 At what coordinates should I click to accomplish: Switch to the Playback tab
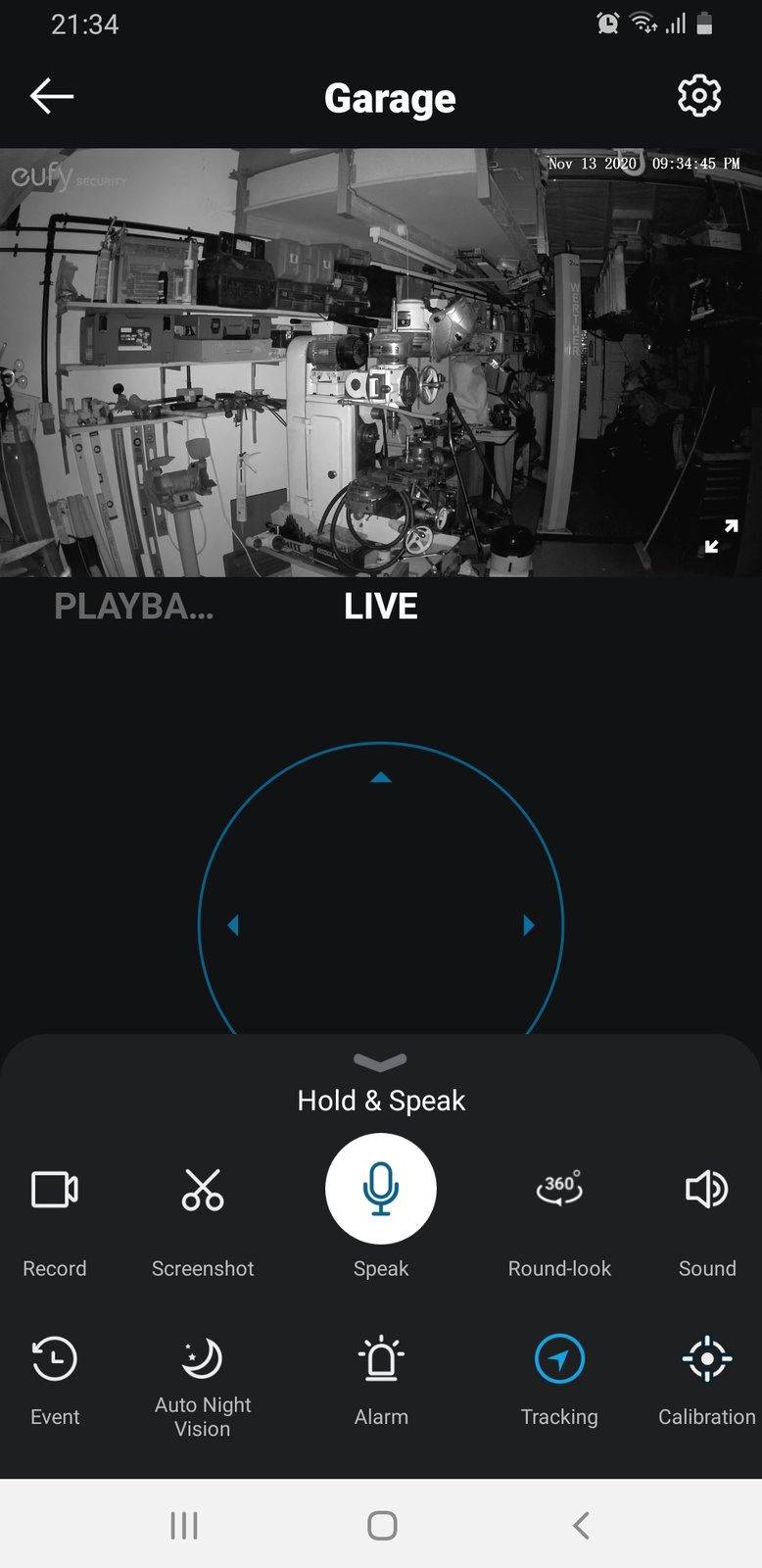(x=133, y=607)
